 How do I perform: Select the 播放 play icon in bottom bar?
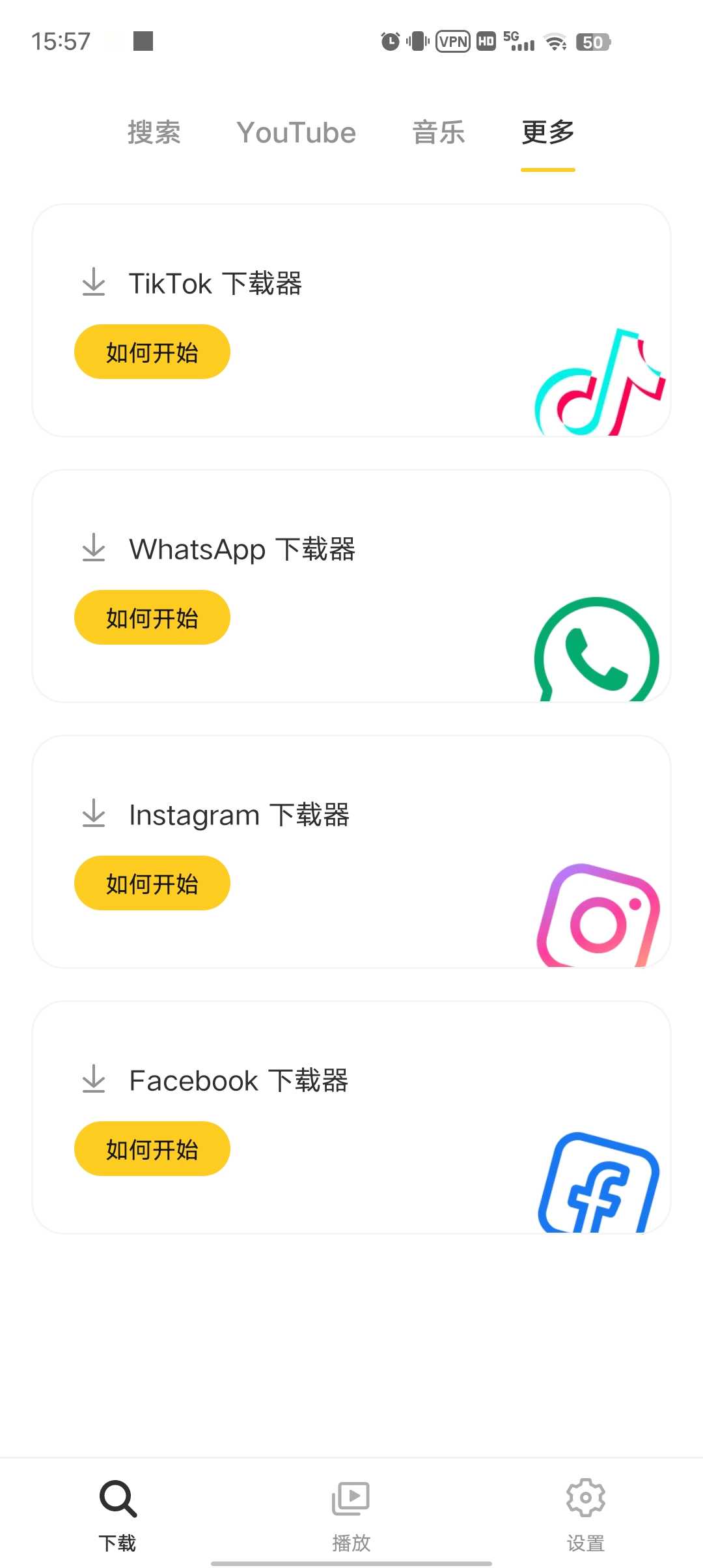tap(350, 1498)
